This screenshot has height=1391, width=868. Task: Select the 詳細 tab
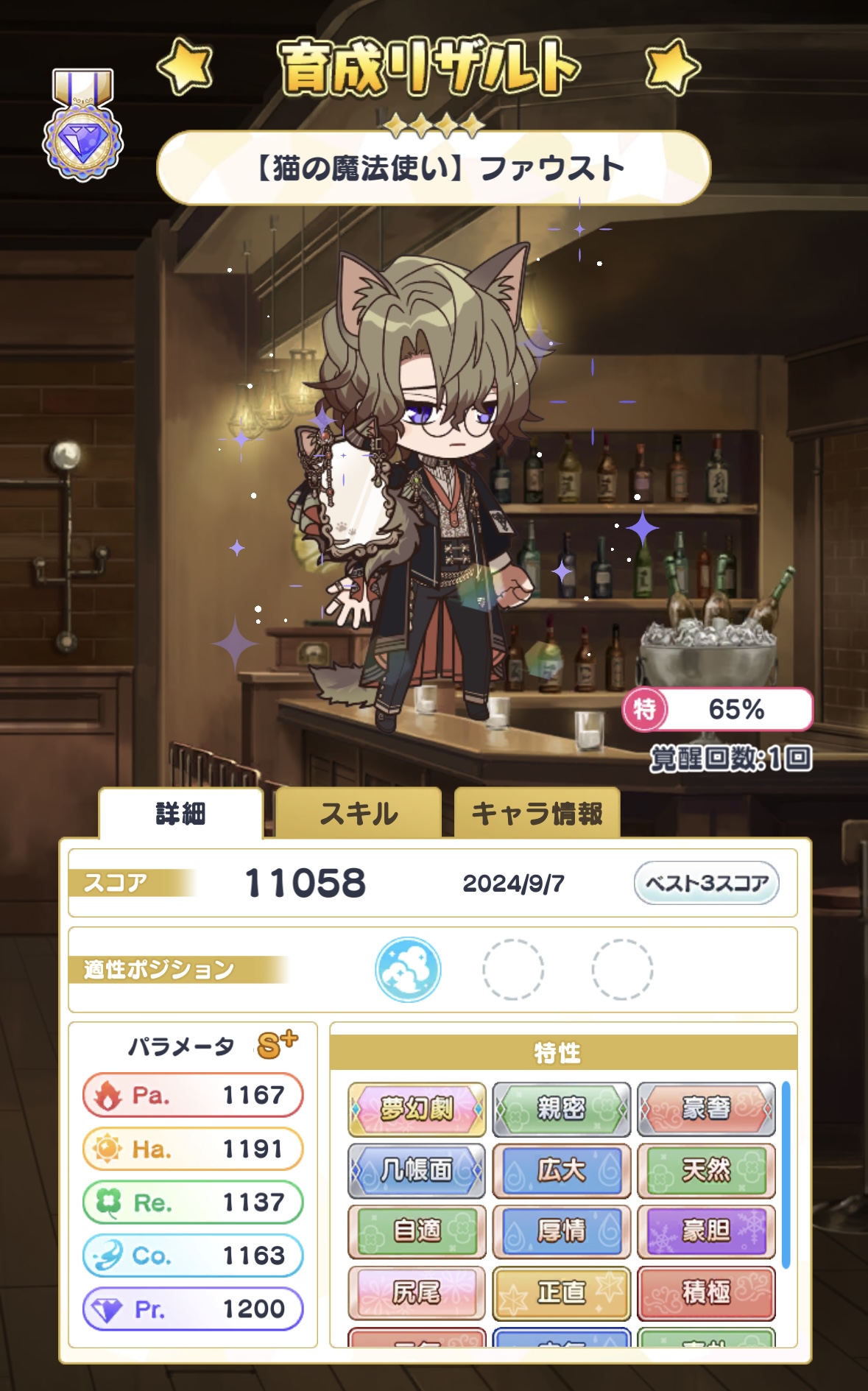tap(180, 814)
